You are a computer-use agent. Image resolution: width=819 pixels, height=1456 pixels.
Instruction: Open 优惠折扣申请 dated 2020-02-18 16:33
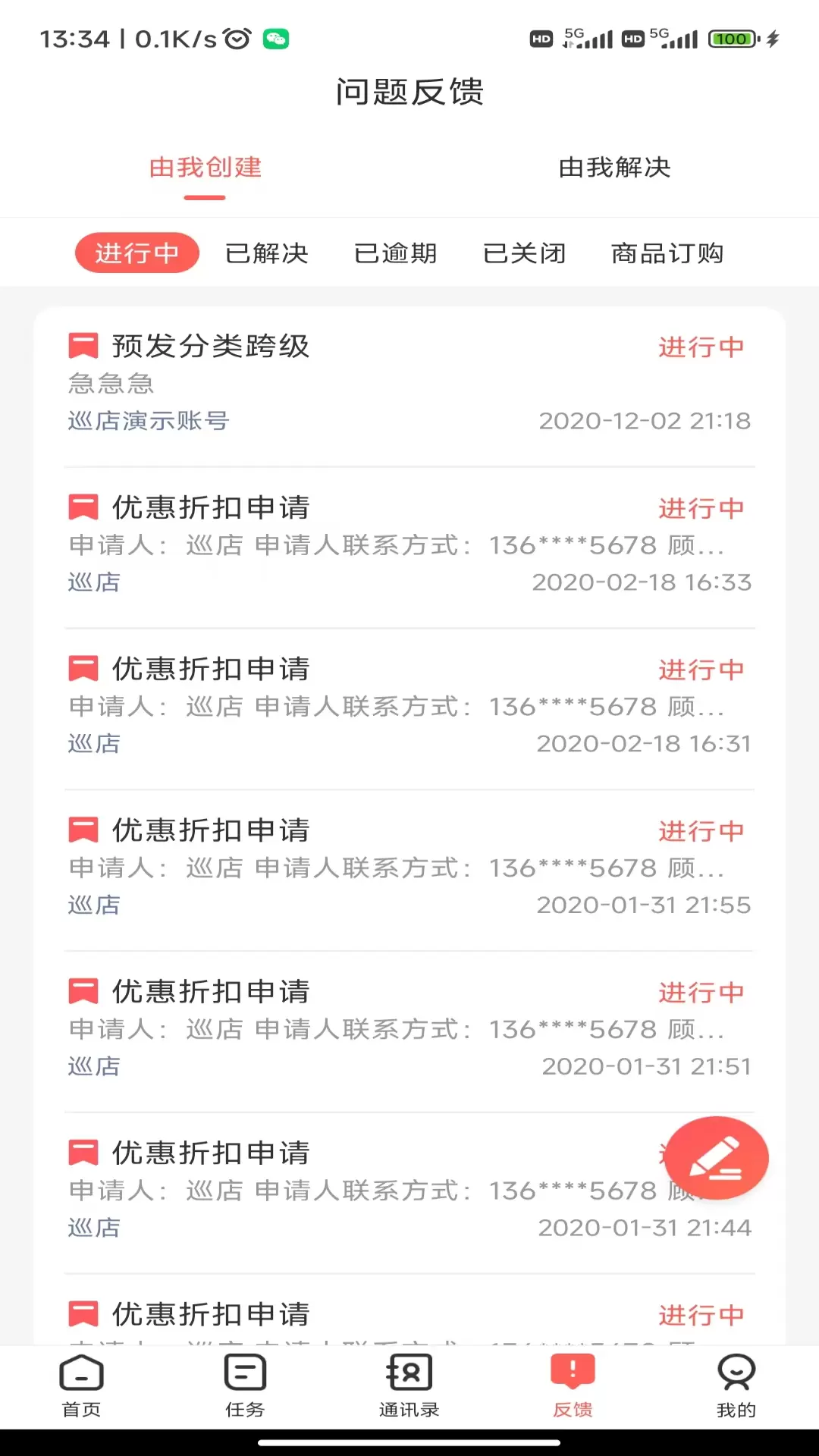(409, 548)
